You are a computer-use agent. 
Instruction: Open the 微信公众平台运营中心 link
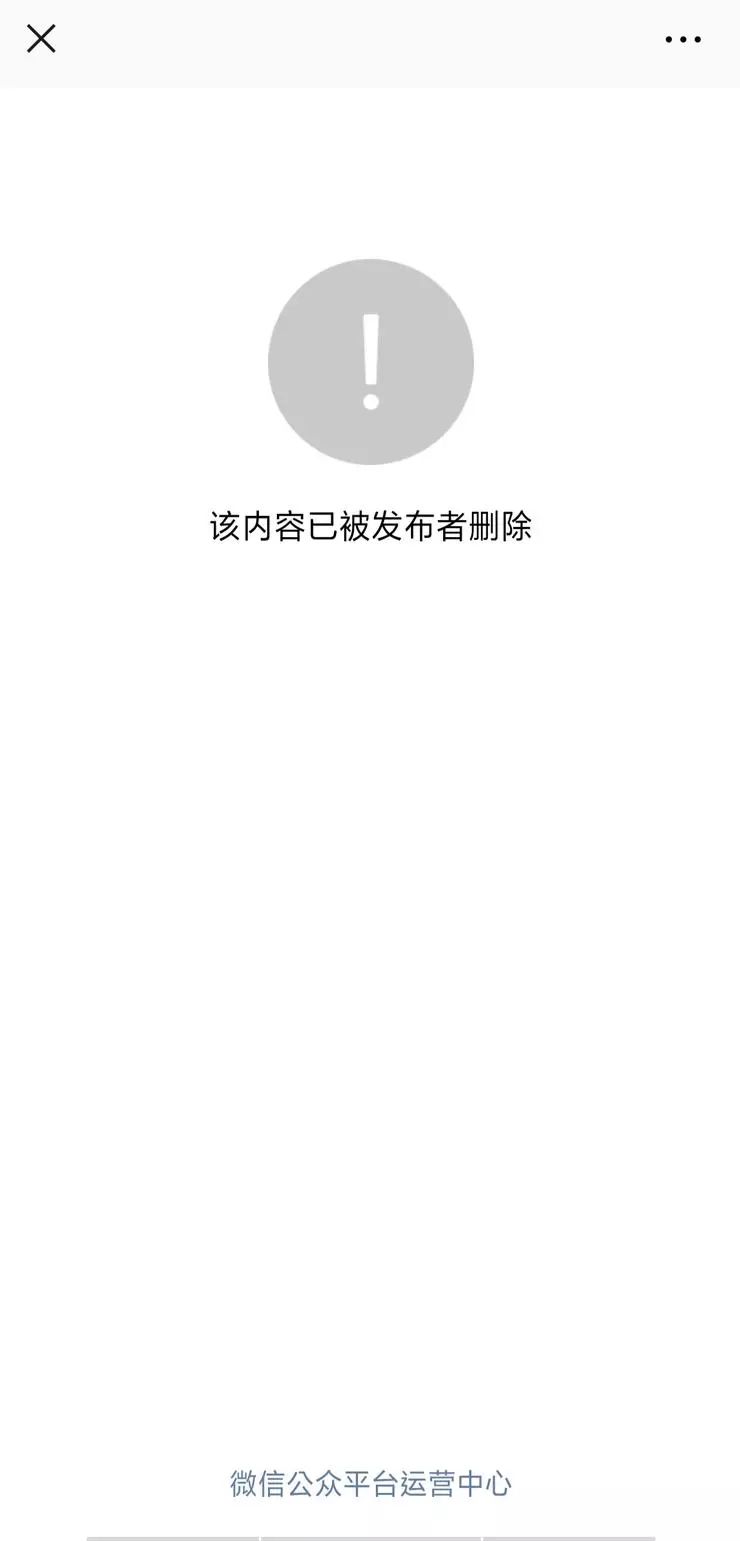370,1483
